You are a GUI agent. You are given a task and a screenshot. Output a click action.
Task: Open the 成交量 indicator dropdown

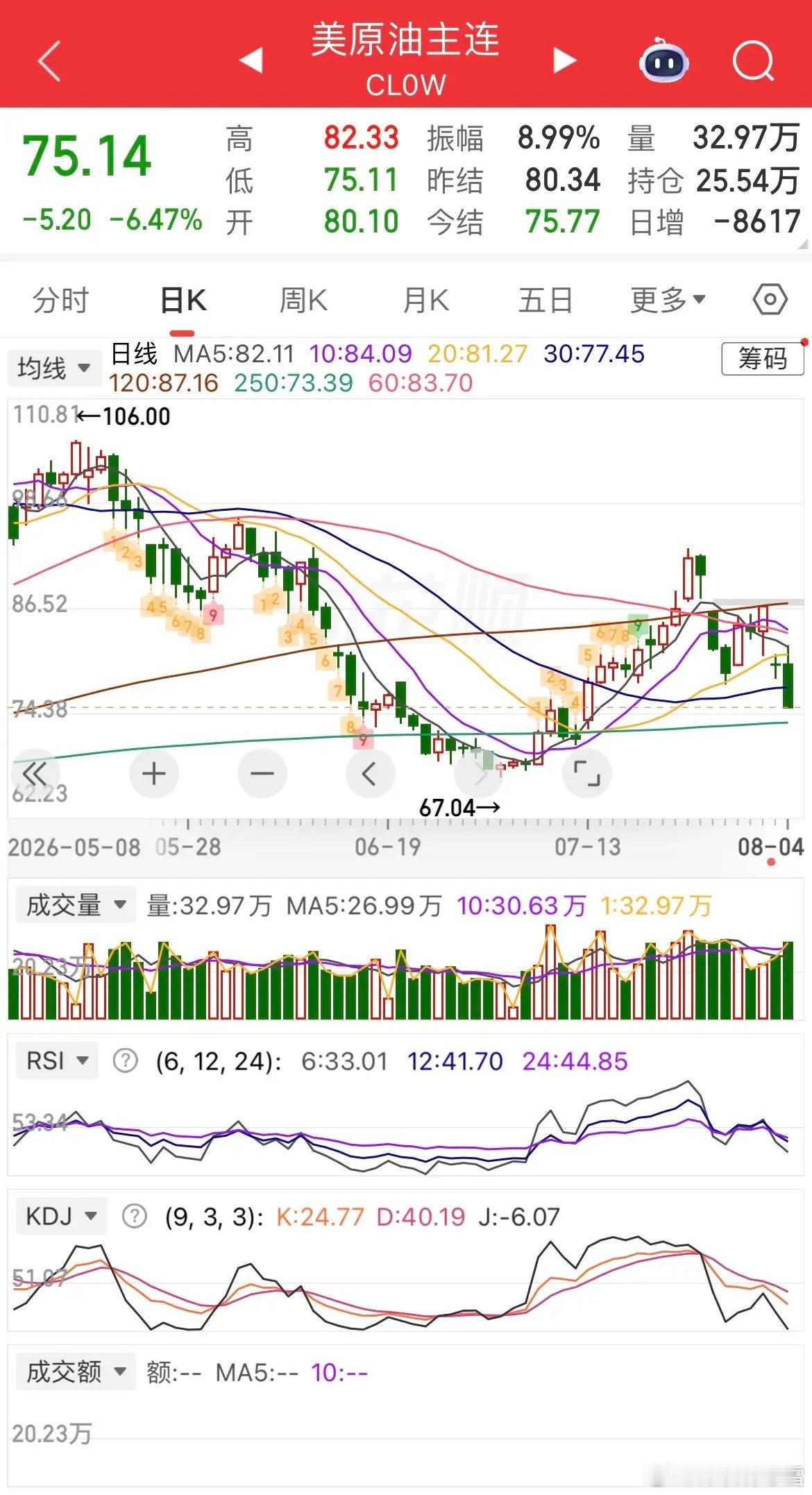click(x=75, y=905)
